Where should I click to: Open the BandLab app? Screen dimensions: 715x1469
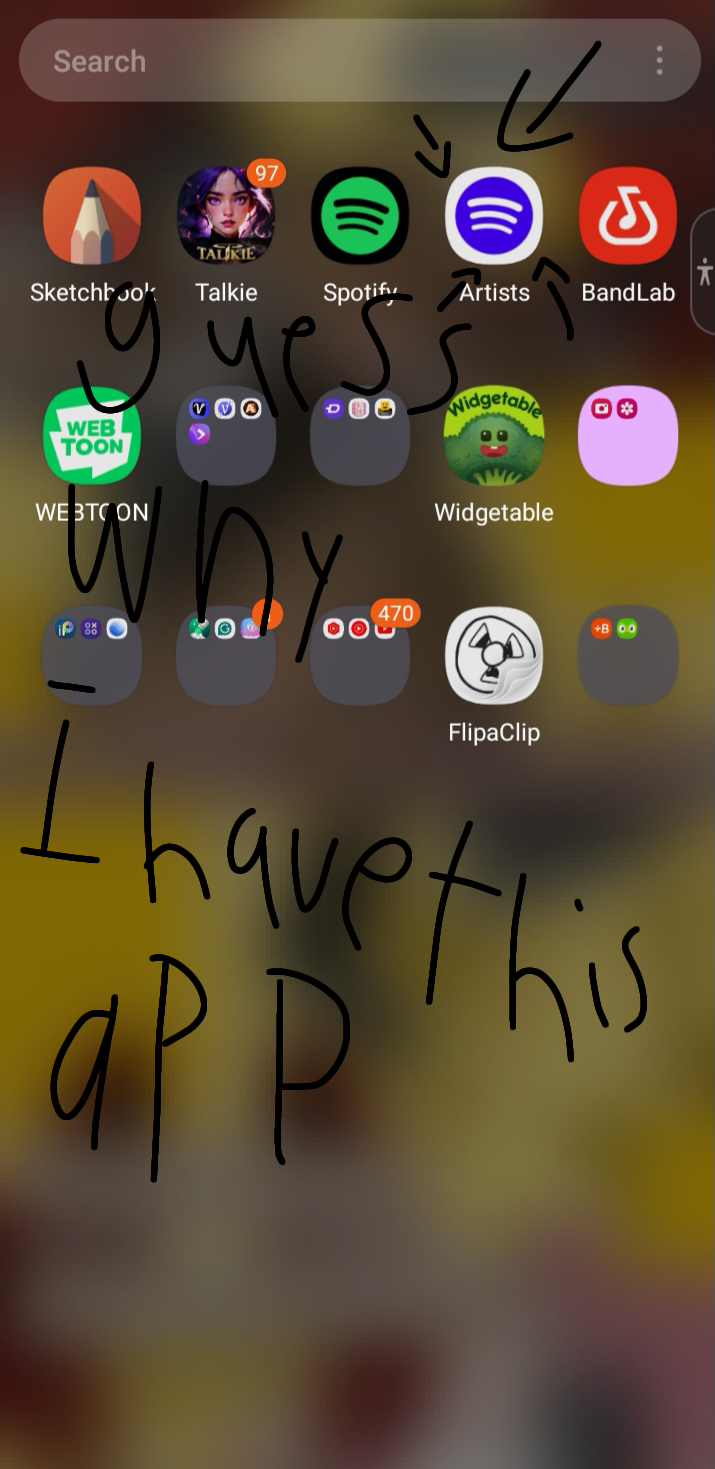(x=628, y=217)
